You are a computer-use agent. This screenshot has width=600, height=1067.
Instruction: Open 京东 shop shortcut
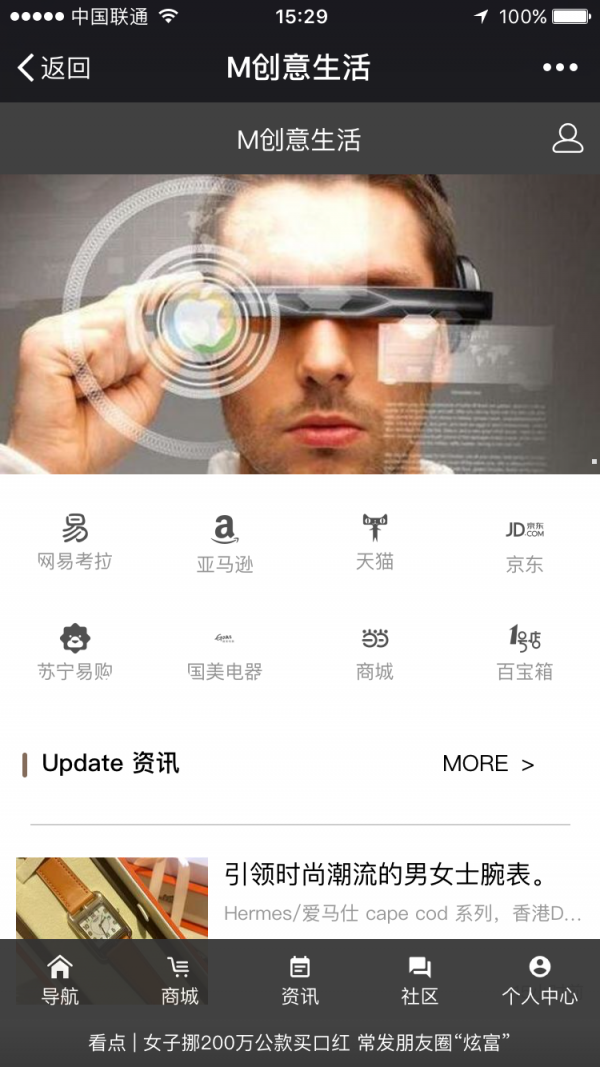point(524,544)
